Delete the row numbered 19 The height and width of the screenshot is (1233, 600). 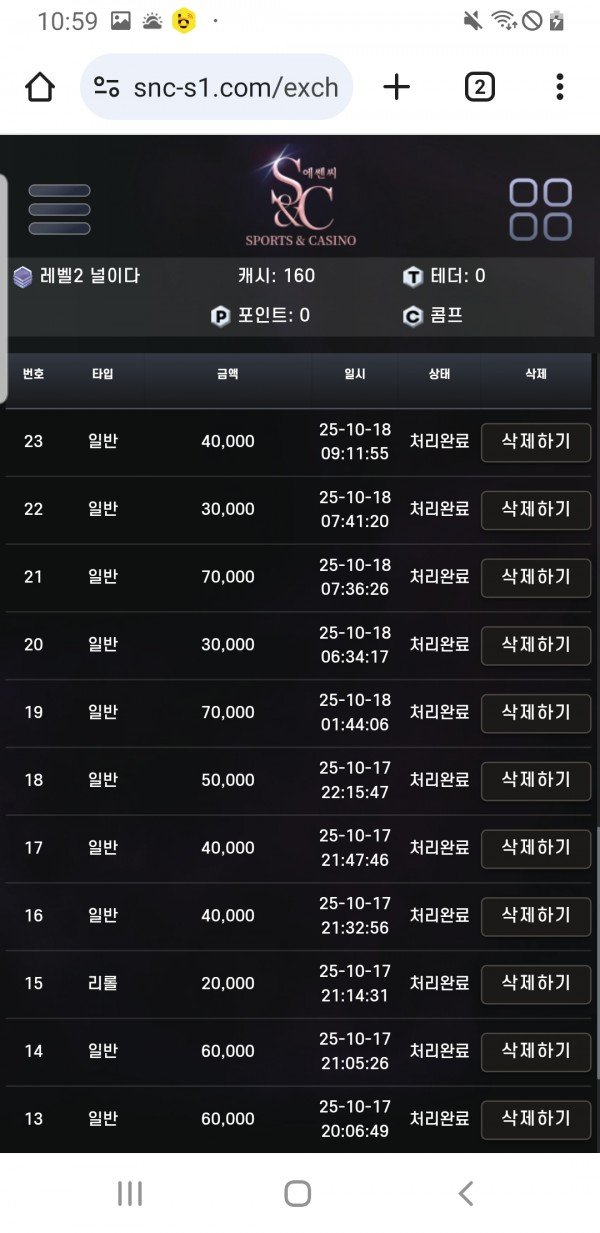[535, 713]
